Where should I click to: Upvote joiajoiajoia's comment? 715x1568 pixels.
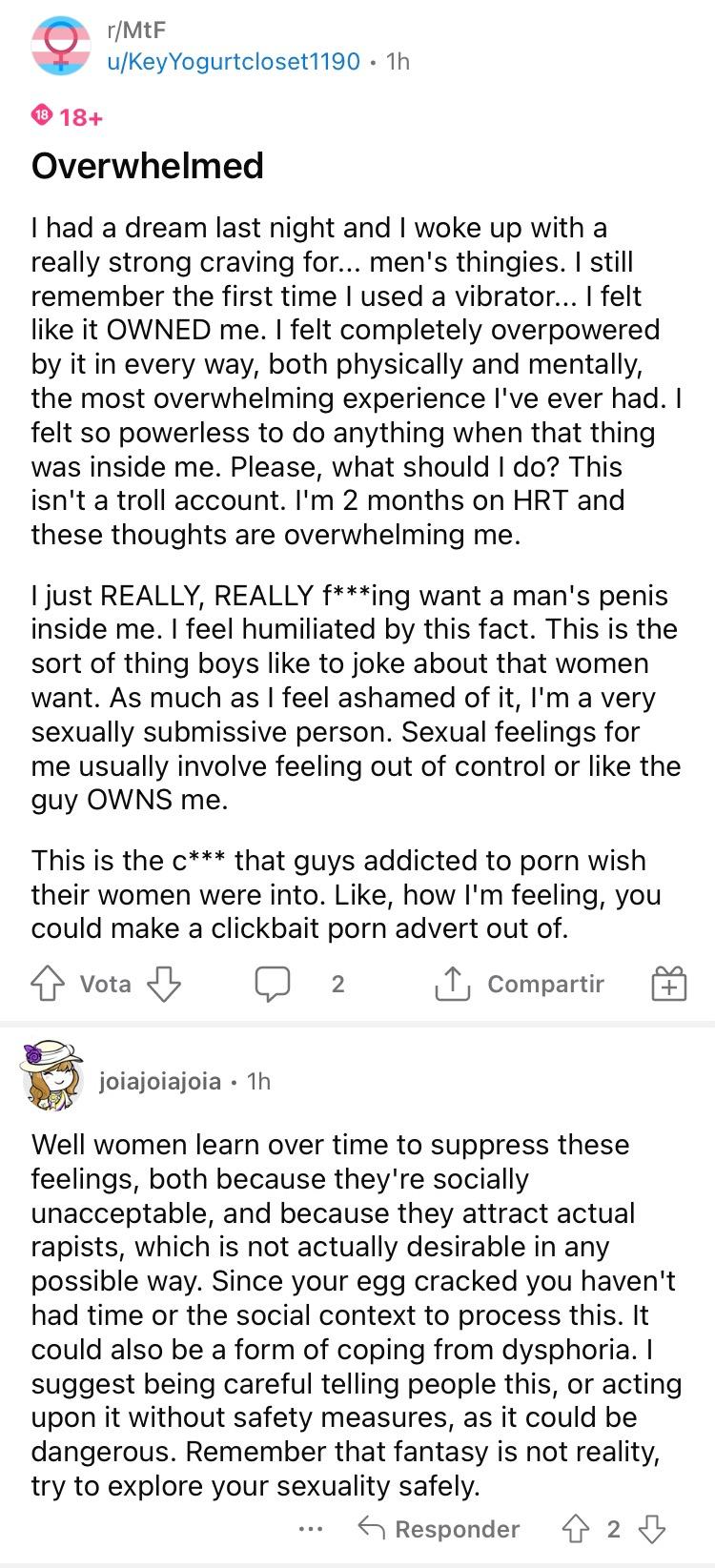(575, 1530)
